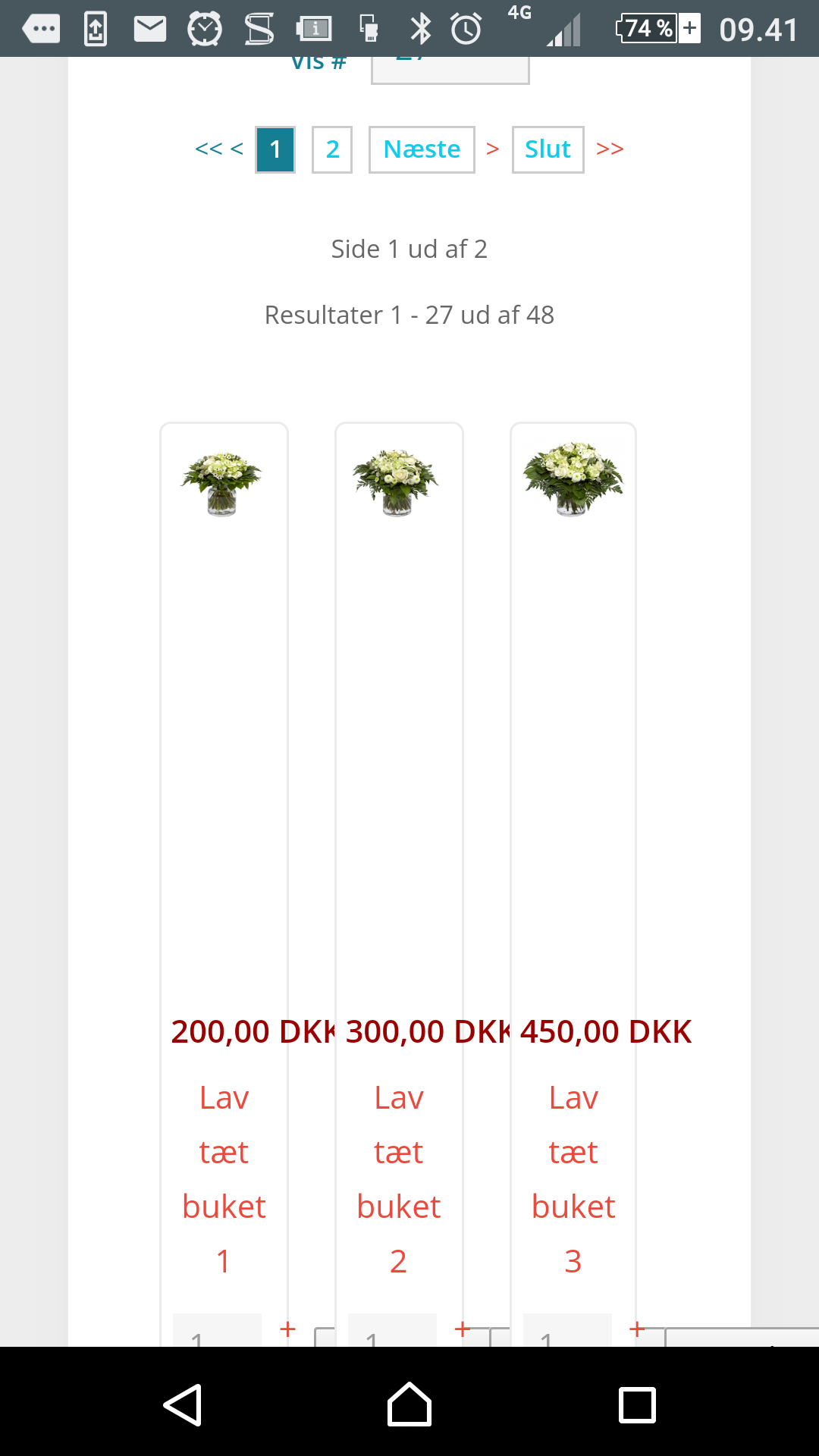Open Lav tæt buket 3 product image

click(x=573, y=479)
